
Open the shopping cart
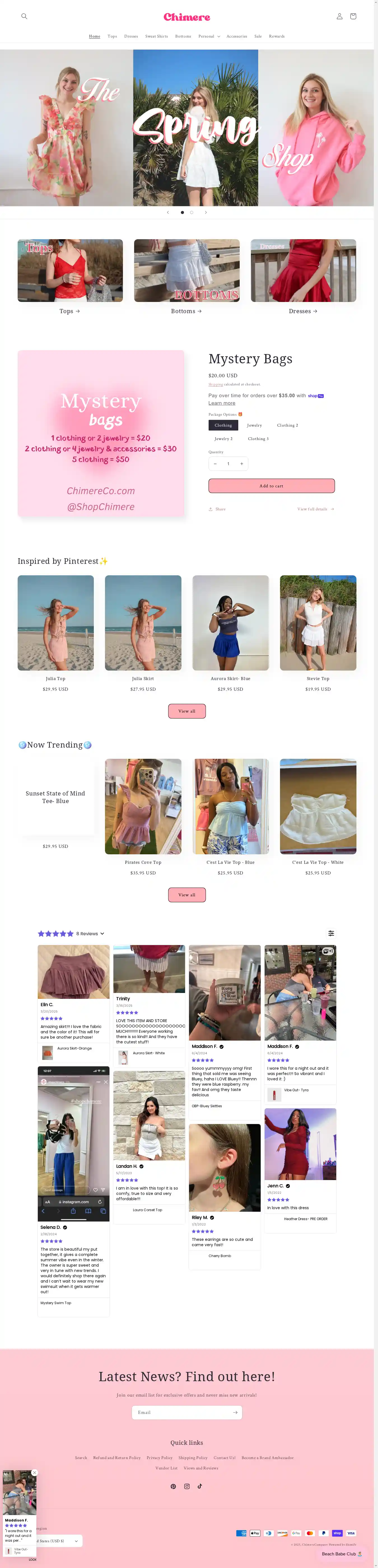click(x=353, y=17)
